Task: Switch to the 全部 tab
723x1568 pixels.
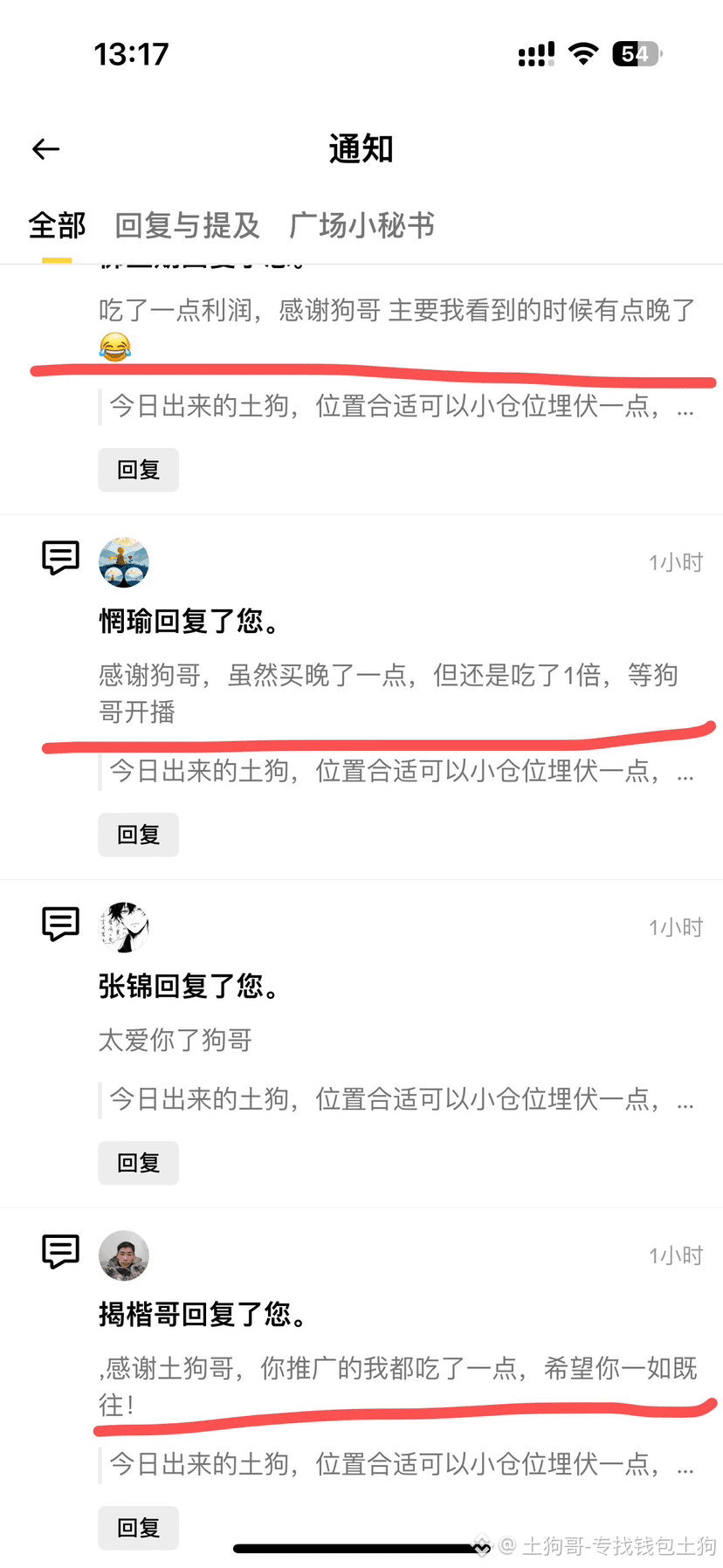Action: click(x=57, y=225)
